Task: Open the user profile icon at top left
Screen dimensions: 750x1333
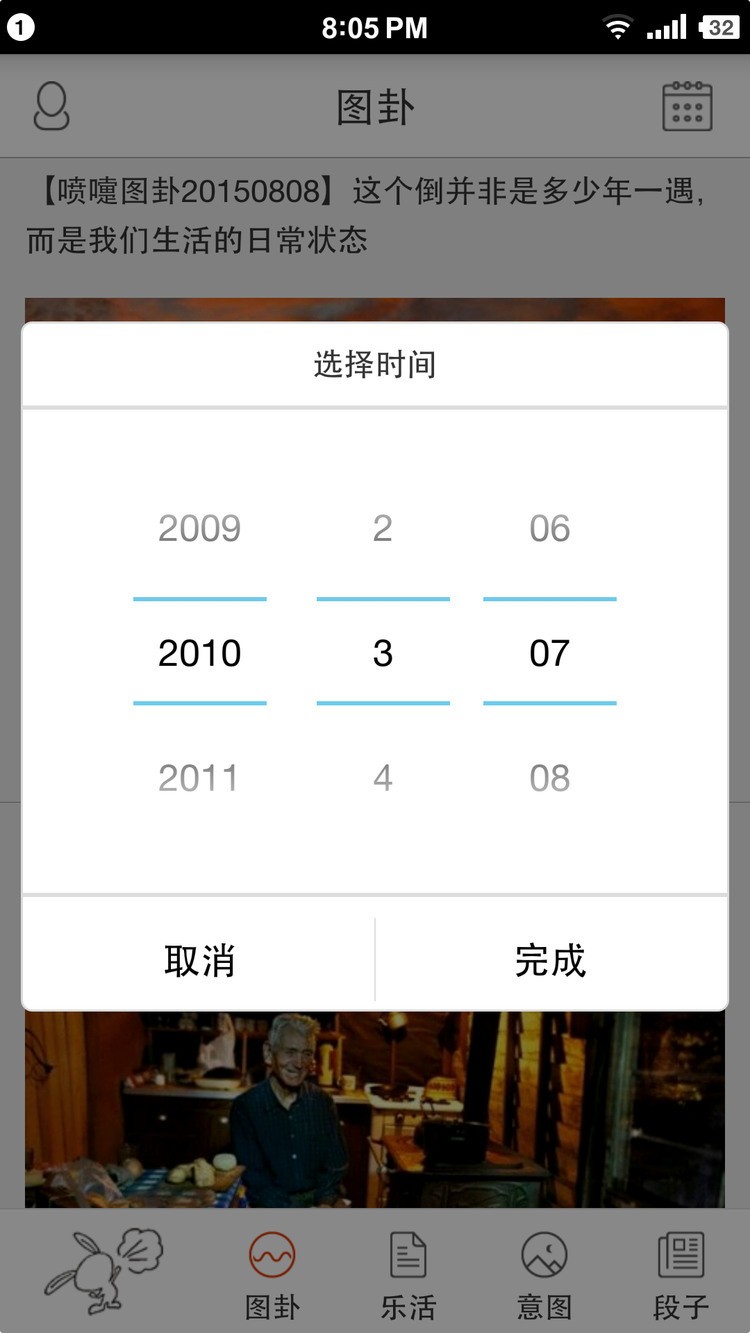Action: point(52,106)
